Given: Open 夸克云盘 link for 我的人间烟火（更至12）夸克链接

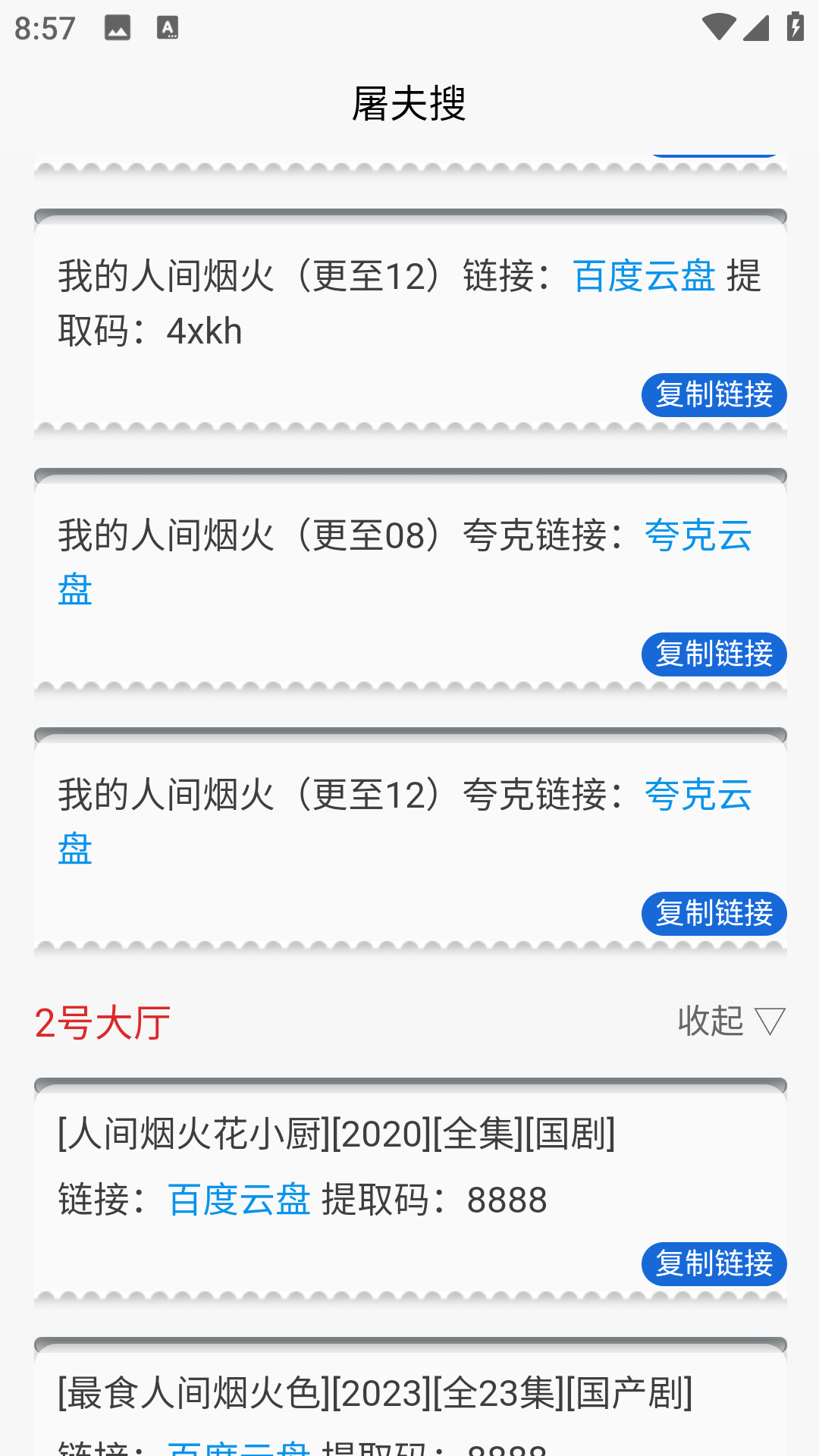Looking at the screenshot, I should (x=698, y=795).
